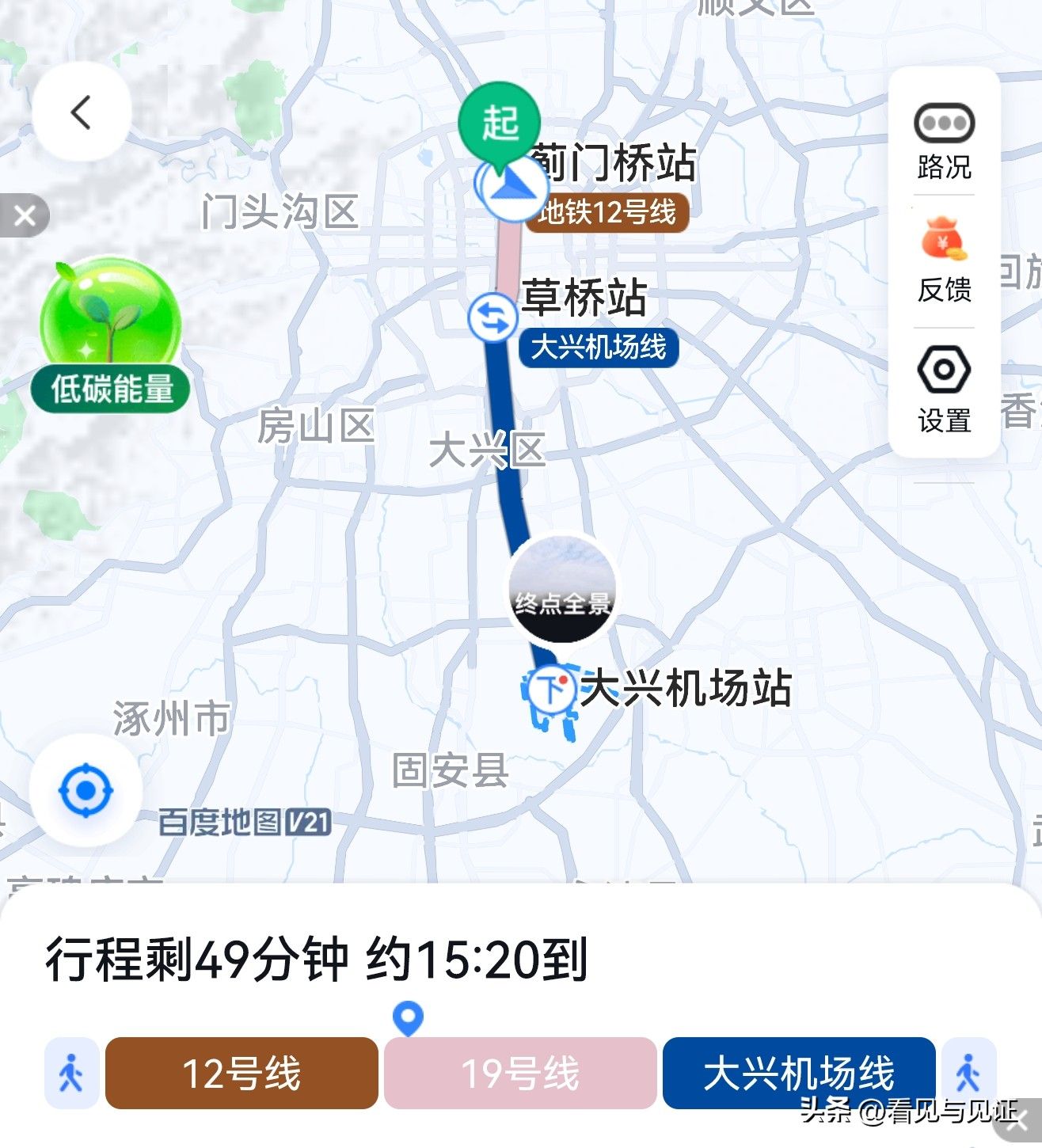The height and width of the screenshot is (1148, 1042).
Task: Show the final walking segment
Action: (968, 1073)
